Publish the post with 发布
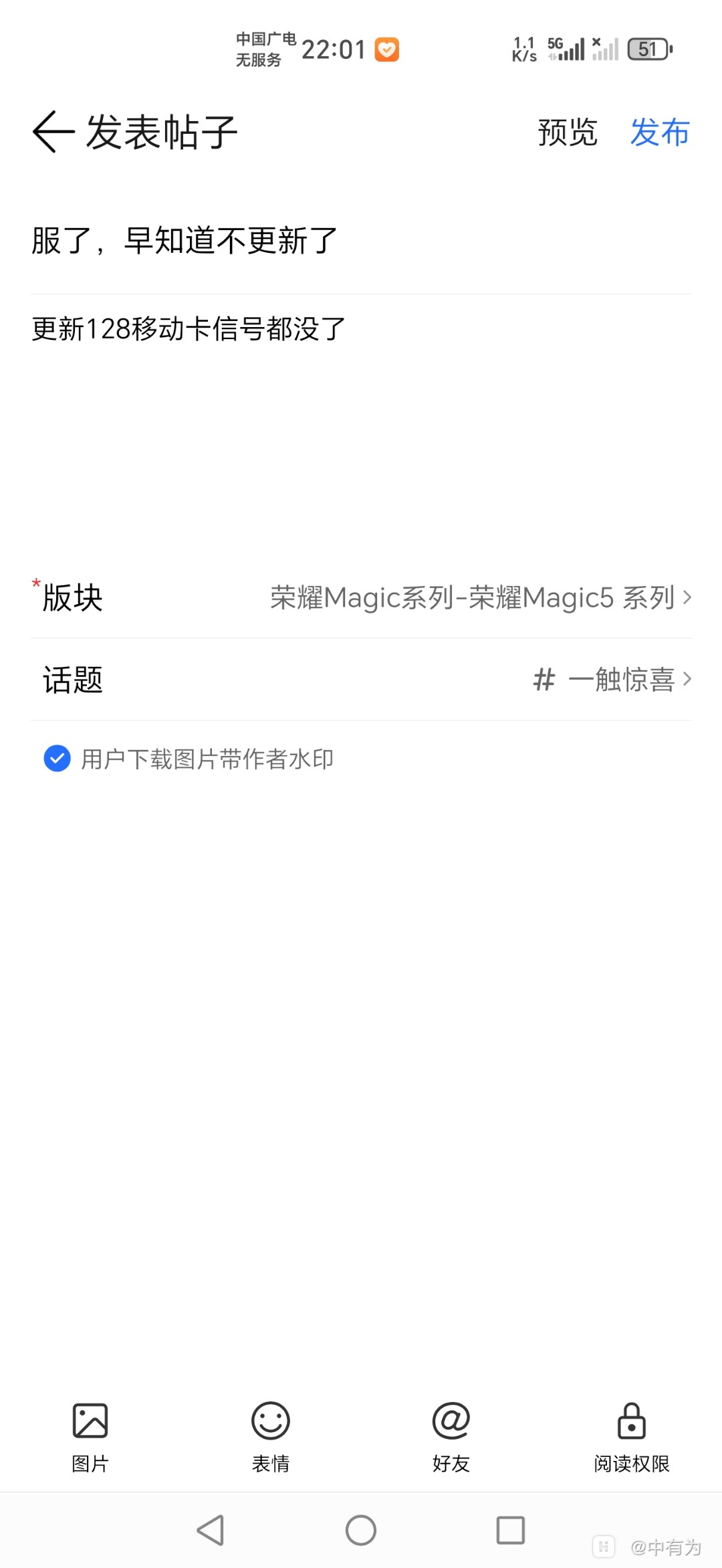722x1568 pixels. (660, 132)
